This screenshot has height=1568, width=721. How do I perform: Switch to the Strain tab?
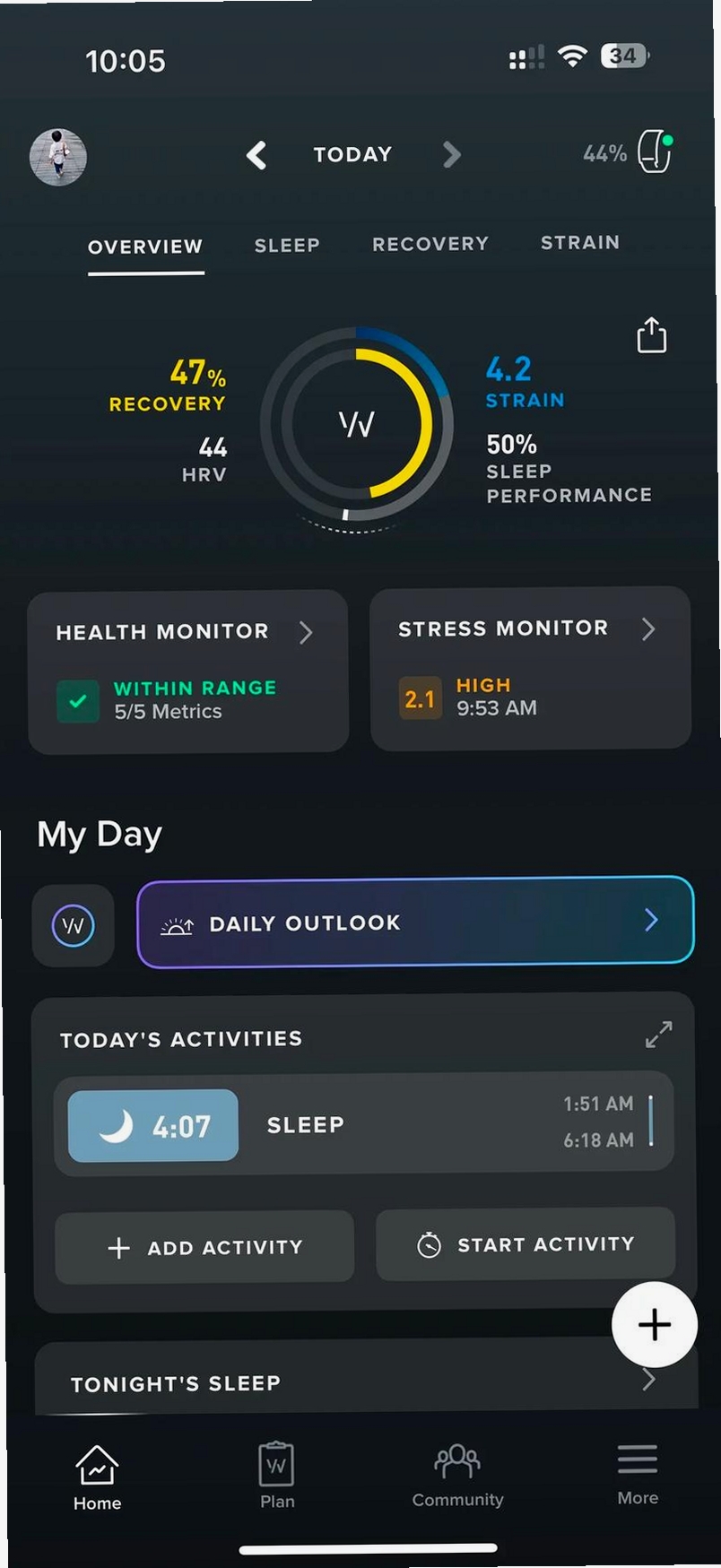click(x=580, y=242)
